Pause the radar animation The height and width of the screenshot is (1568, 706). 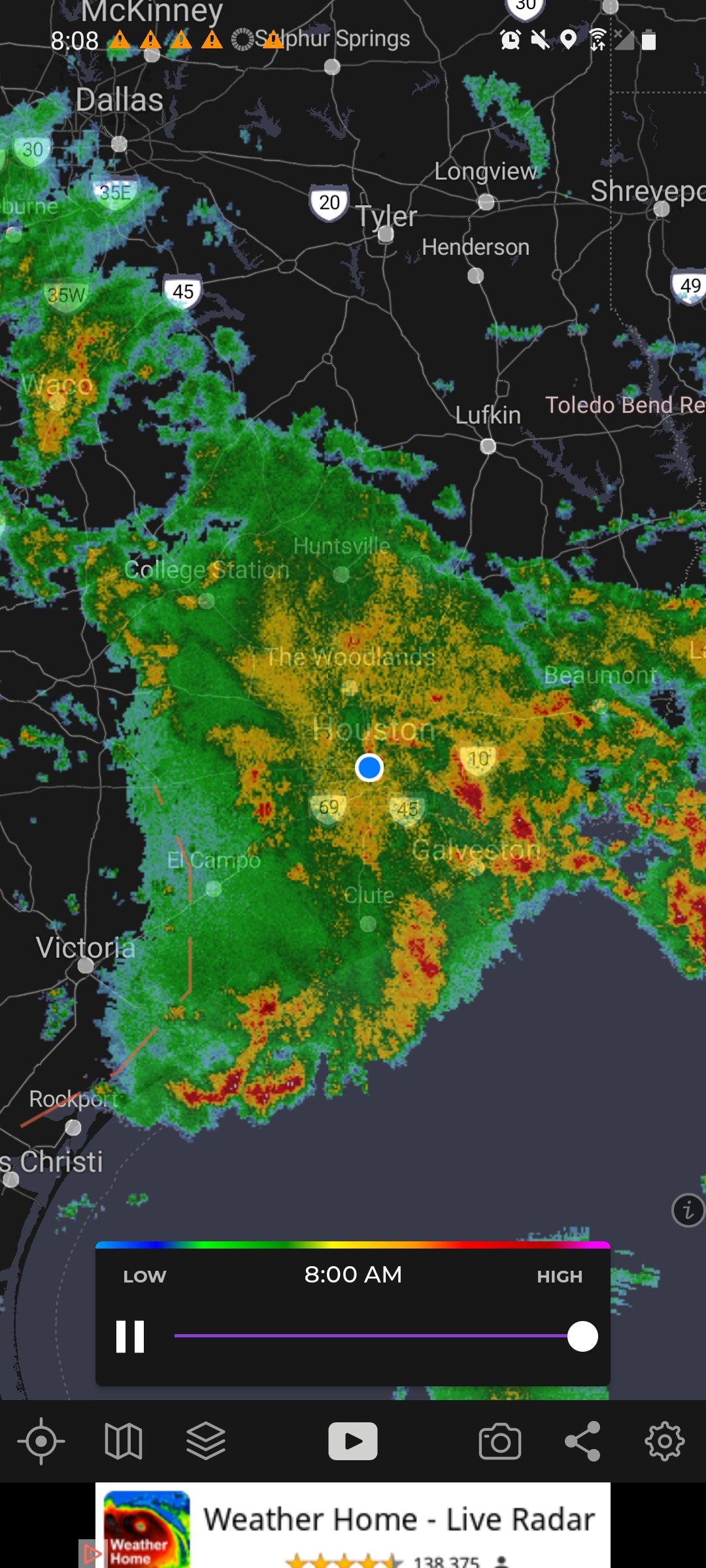(x=129, y=1336)
